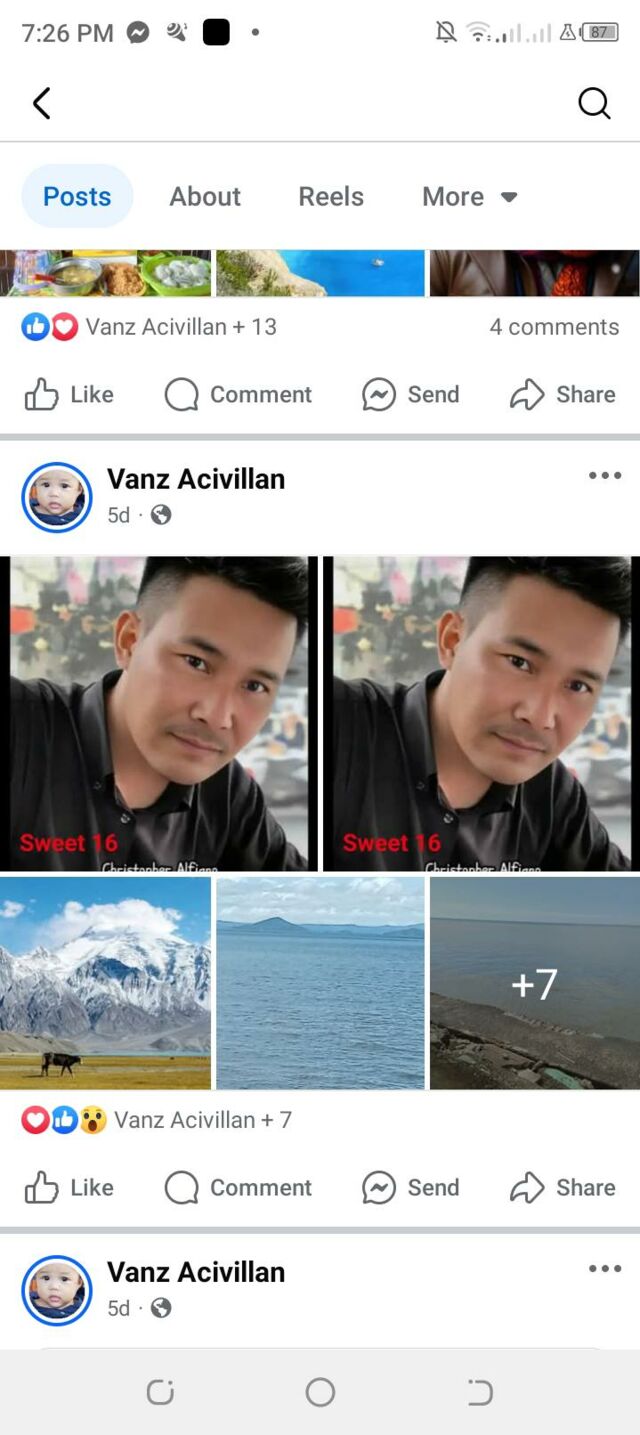Comment on the post with 4 comments
640x1435 pixels.
click(238, 395)
